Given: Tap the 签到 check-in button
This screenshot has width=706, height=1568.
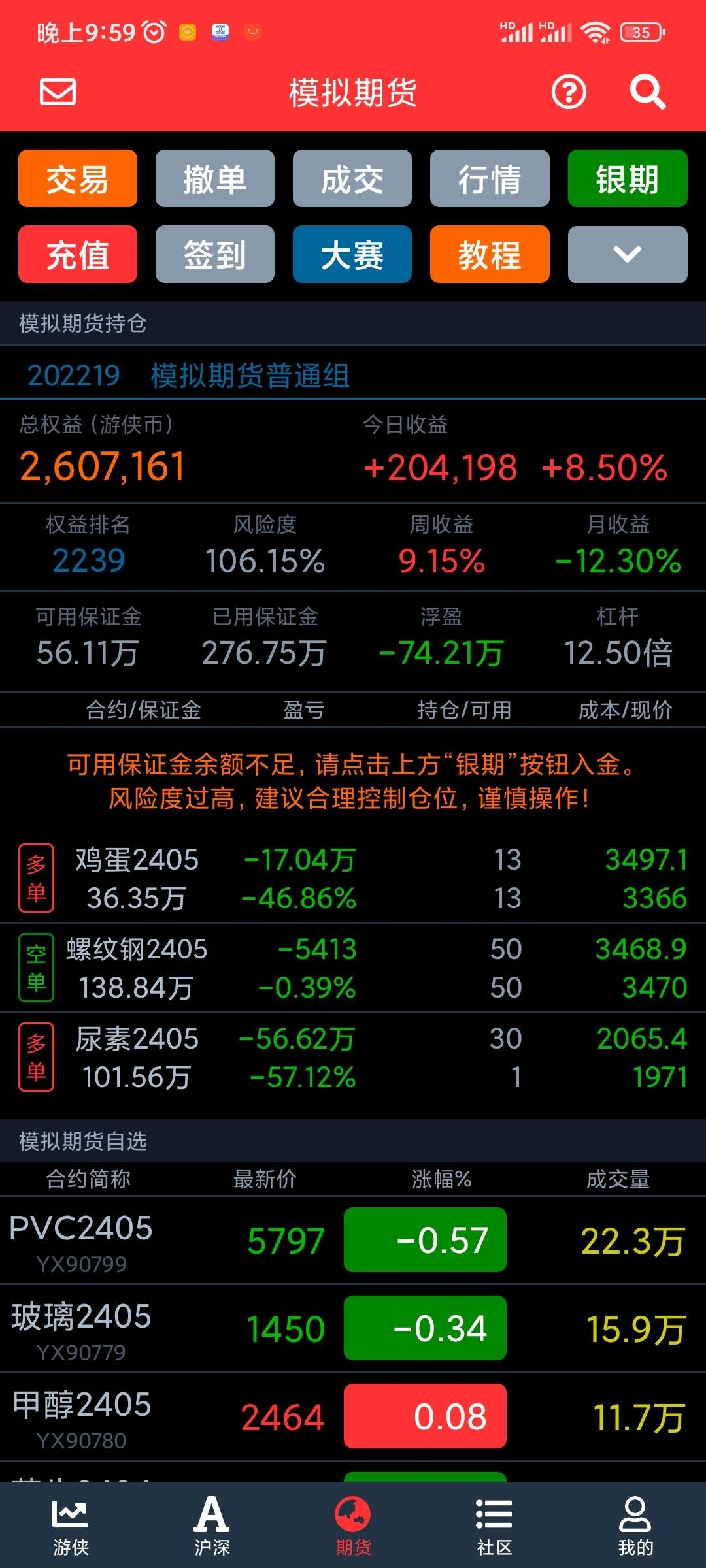Looking at the screenshot, I should pyautogui.click(x=215, y=254).
